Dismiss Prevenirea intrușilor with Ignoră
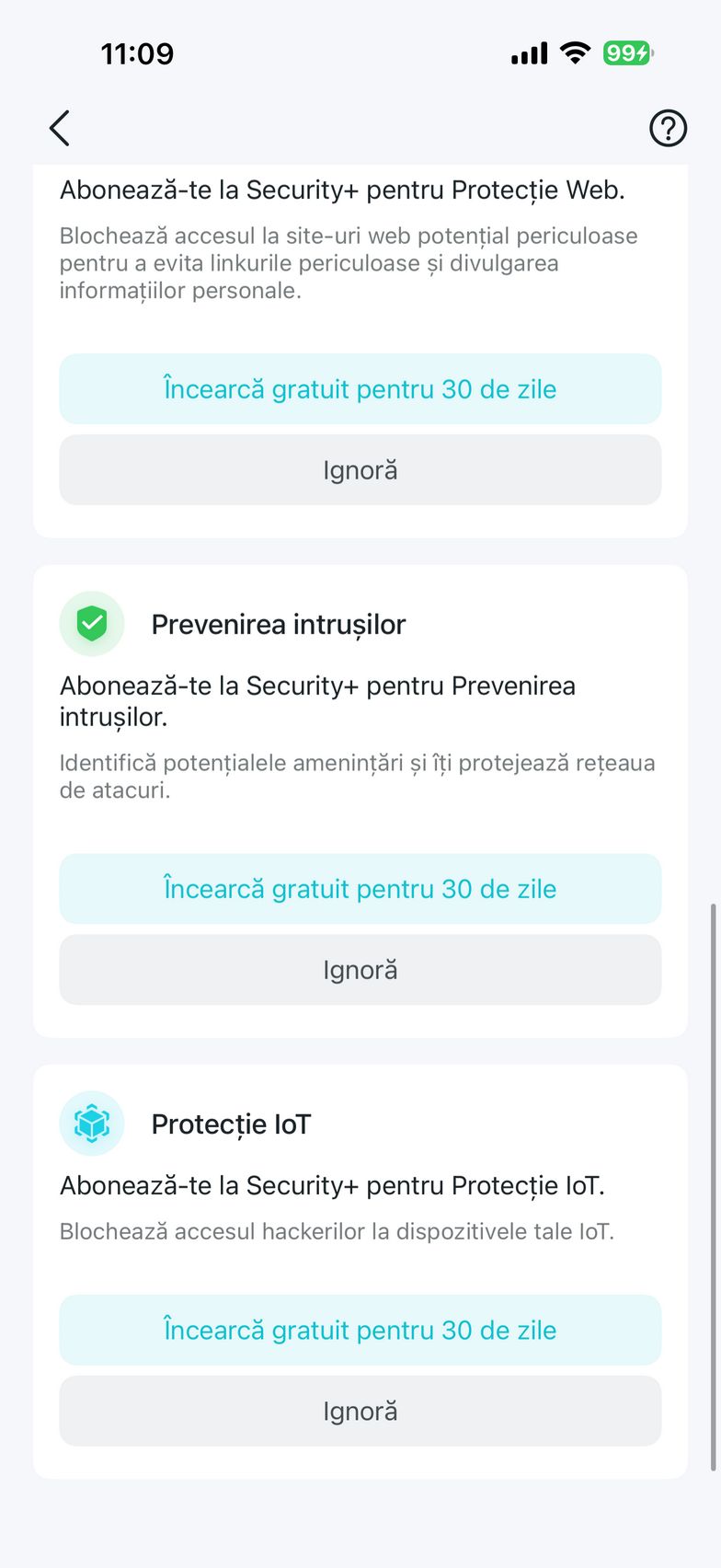The height and width of the screenshot is (1568, 721). (360, 970)
